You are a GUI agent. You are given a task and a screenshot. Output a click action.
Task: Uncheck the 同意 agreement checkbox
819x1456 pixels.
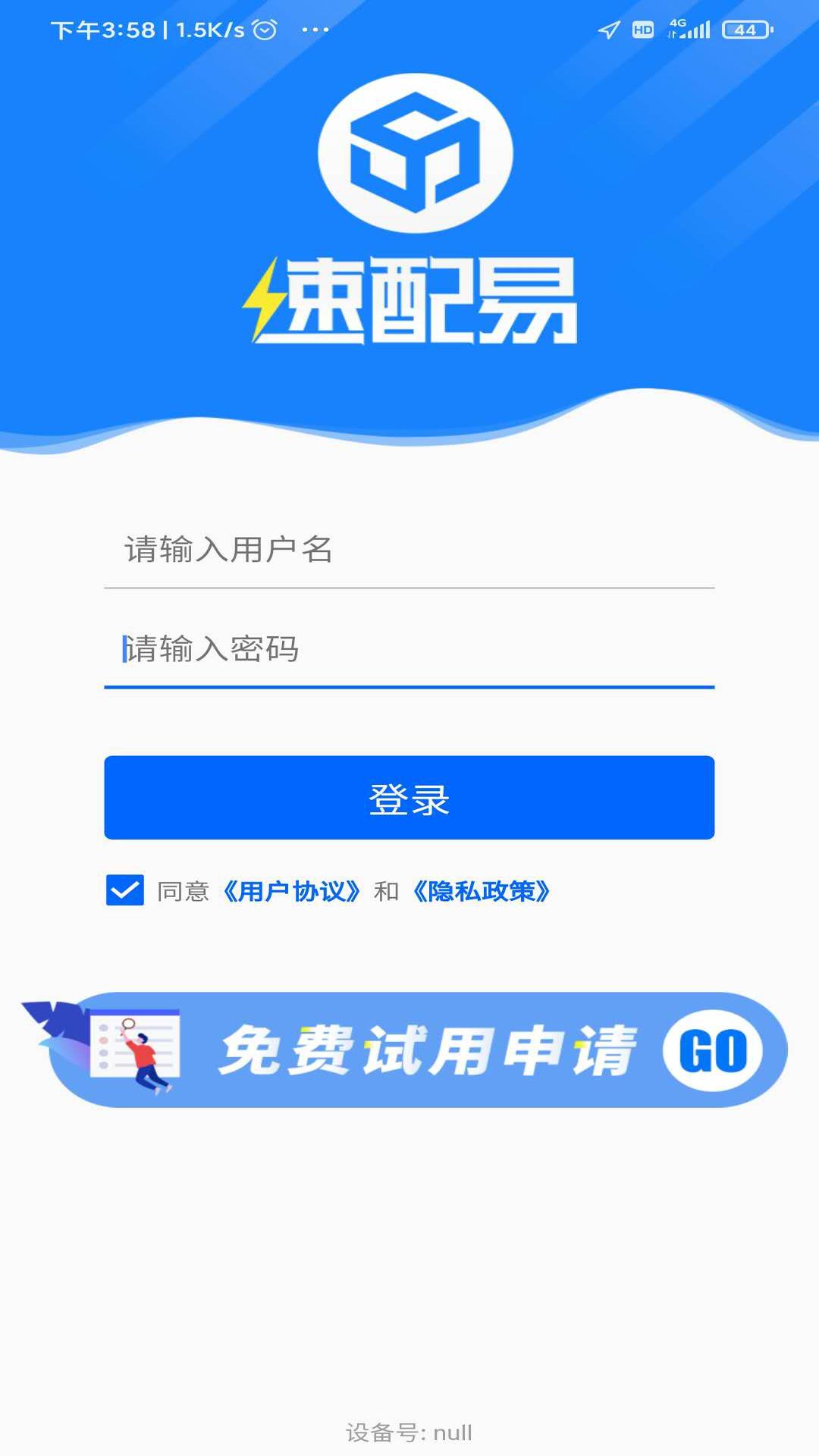(x=125, y=890)
